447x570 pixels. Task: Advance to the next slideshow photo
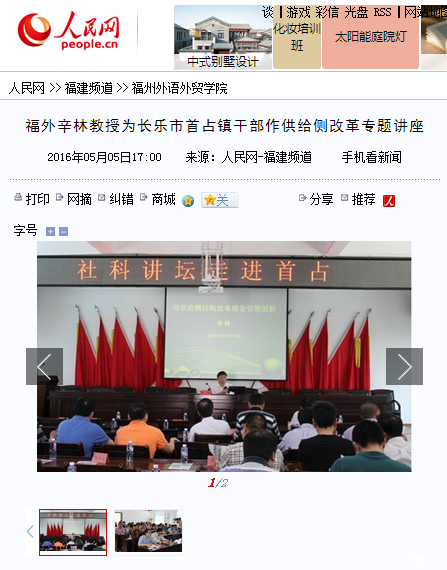[x=404, y=366]
